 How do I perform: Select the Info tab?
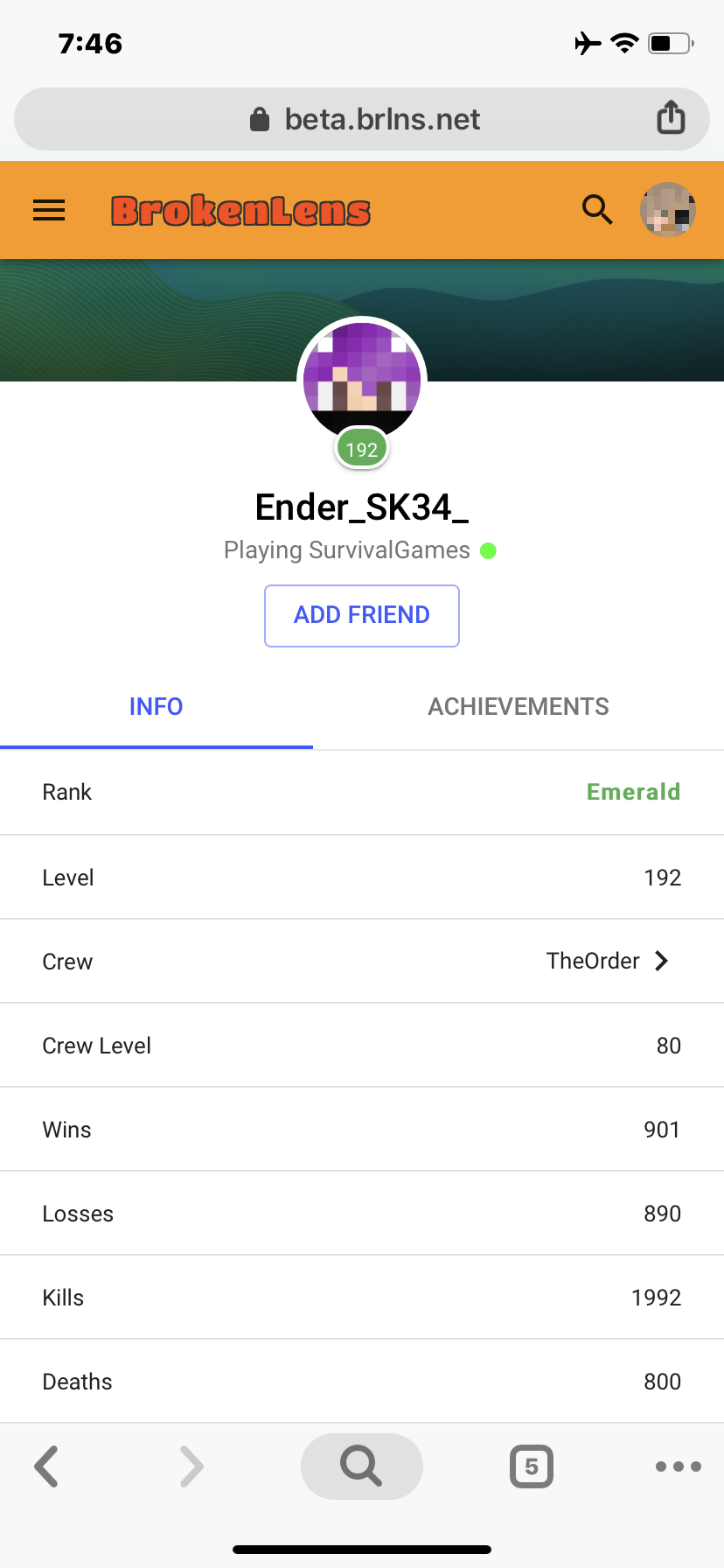pyautogui.click(x=157, y=707)
